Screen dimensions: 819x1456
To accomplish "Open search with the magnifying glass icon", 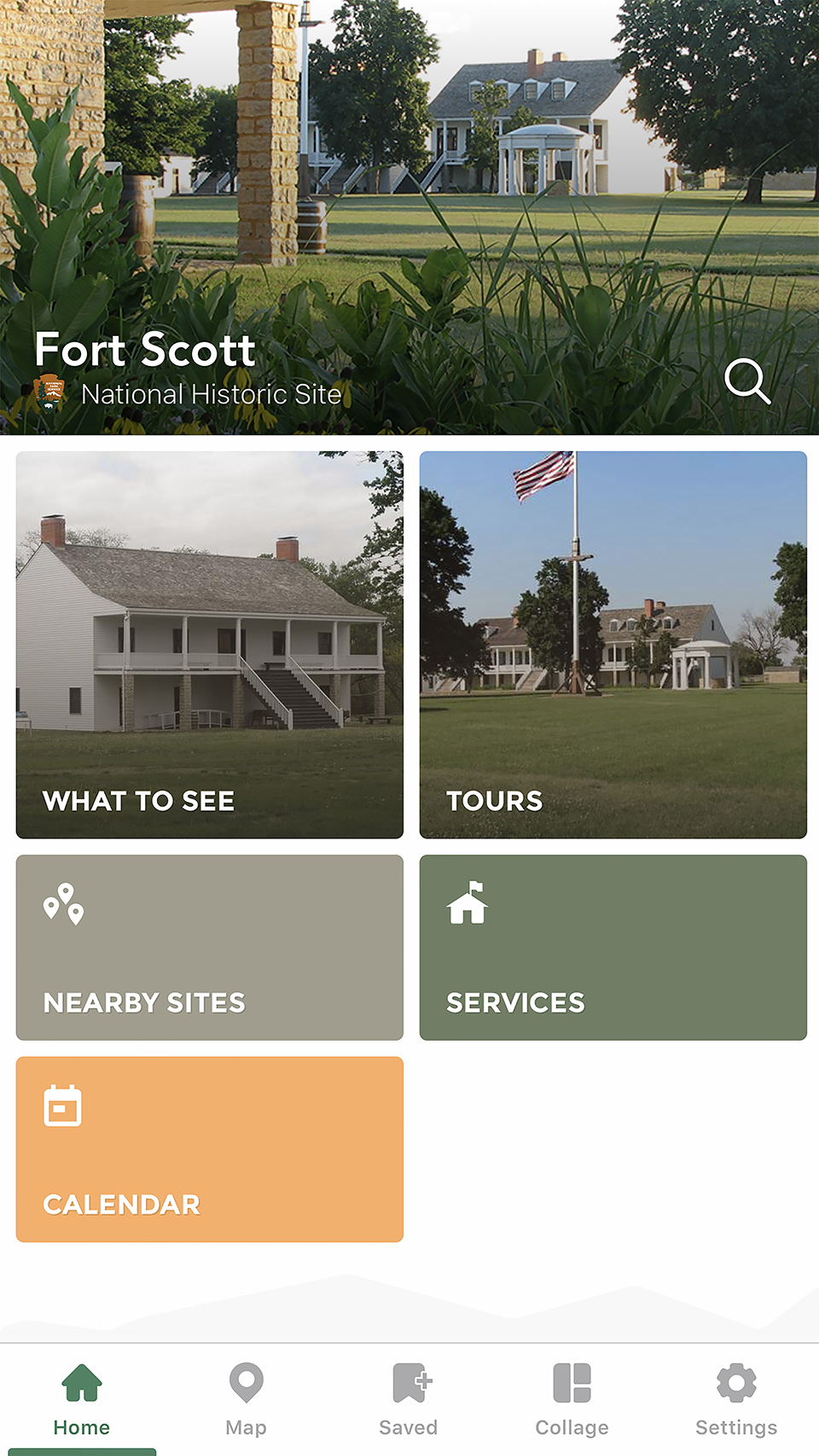I will 746,382.
